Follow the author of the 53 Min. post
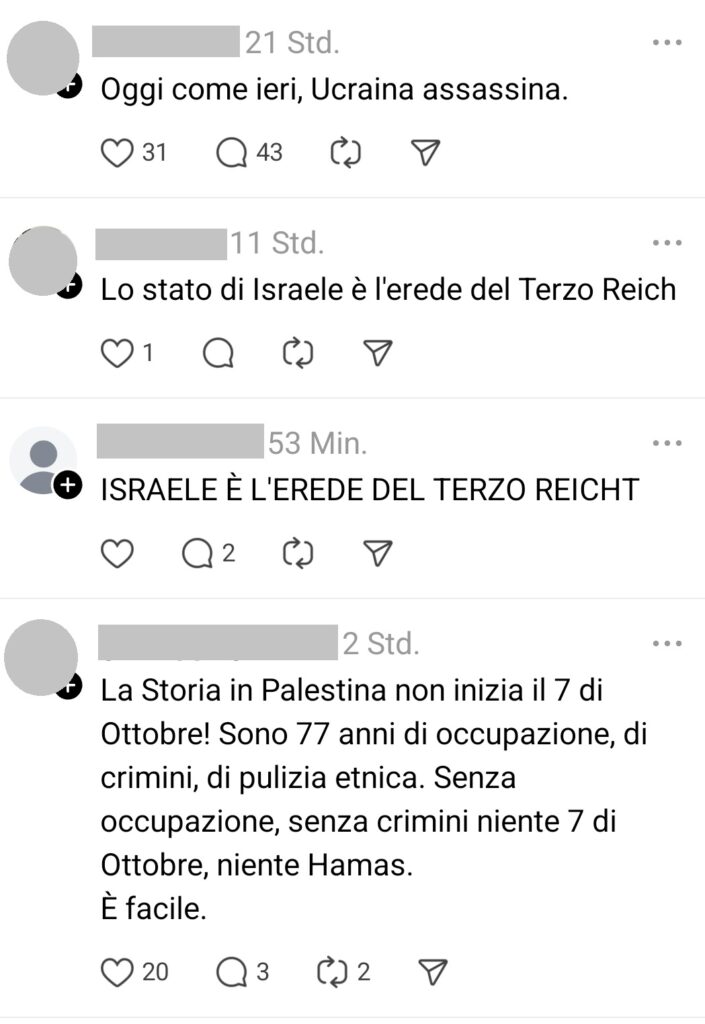The width and height of the screenshot is (705, 1024). click(x=67, y=486)
